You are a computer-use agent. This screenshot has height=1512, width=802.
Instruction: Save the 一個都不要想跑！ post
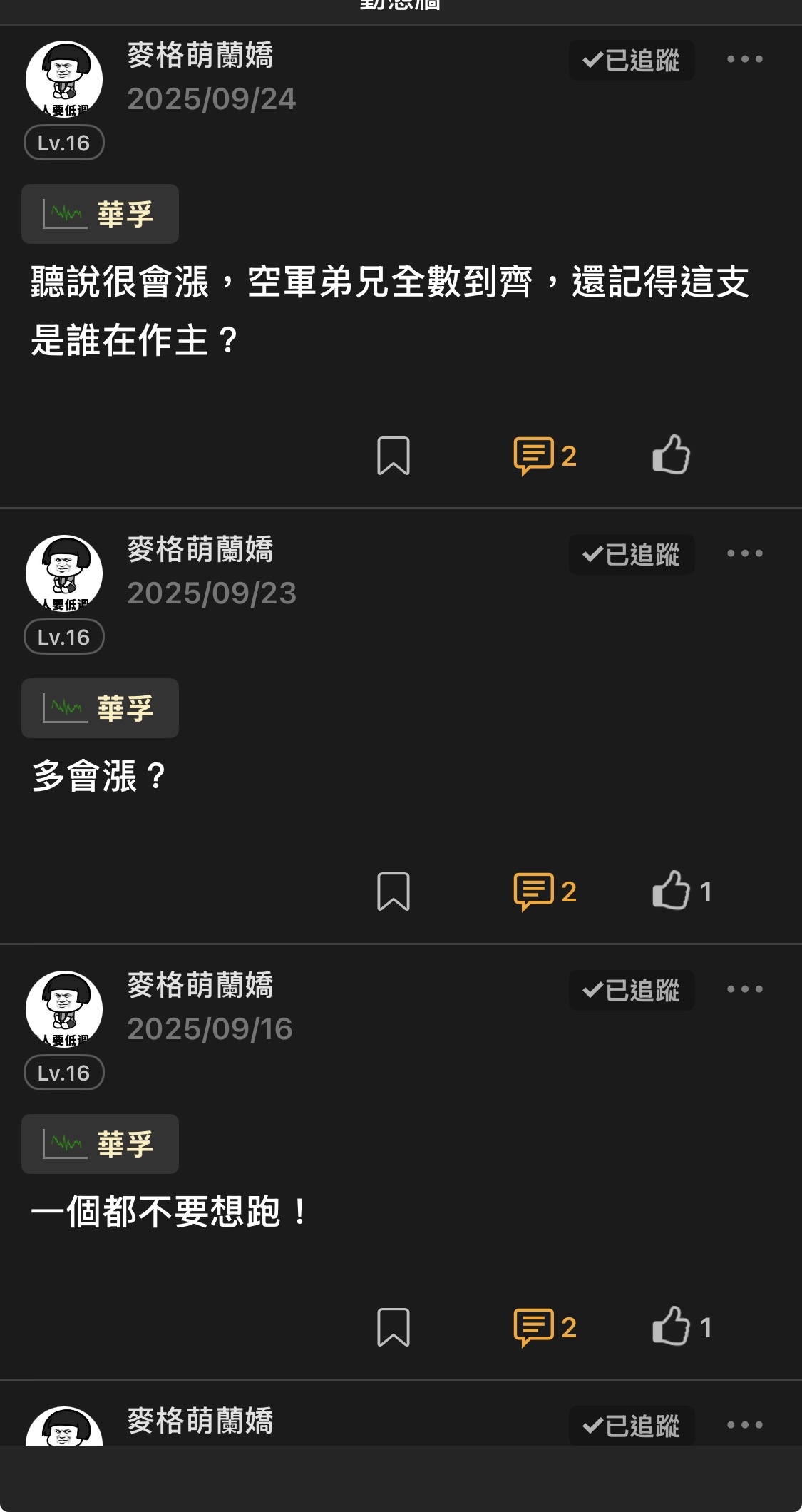tap(393, 1327)
